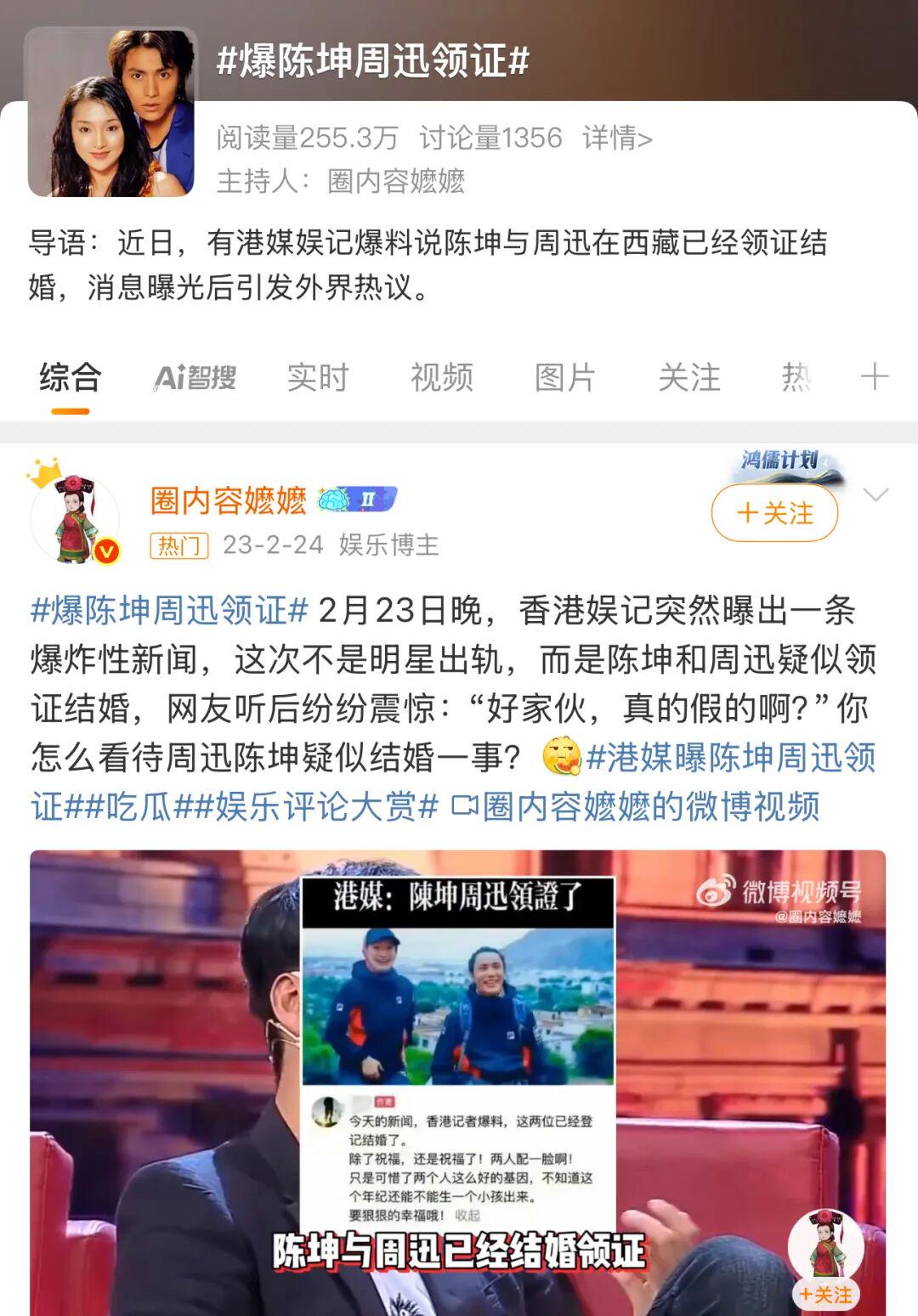The width and height of the screenshot is (918, 1316).
Task: Play the post's video
Action: (457, 1079)
